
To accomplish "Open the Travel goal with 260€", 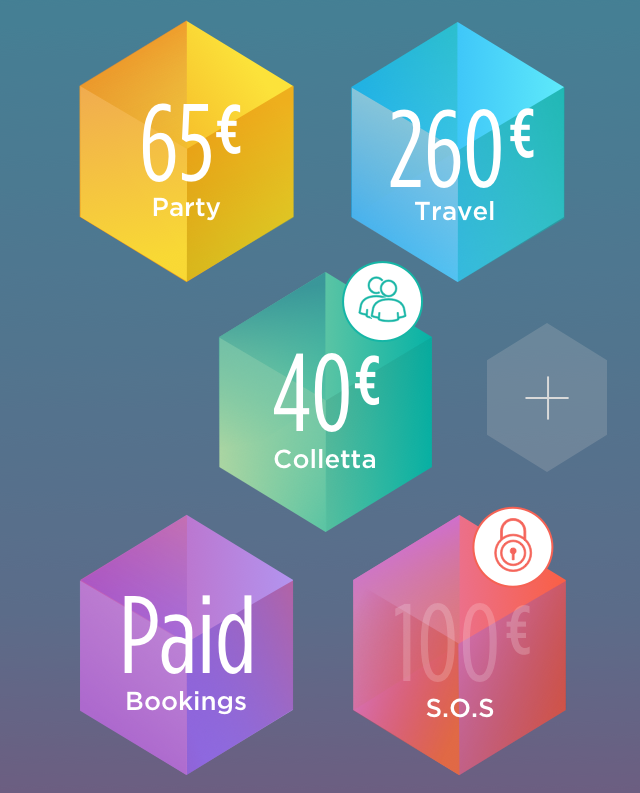I will point(457,152).
